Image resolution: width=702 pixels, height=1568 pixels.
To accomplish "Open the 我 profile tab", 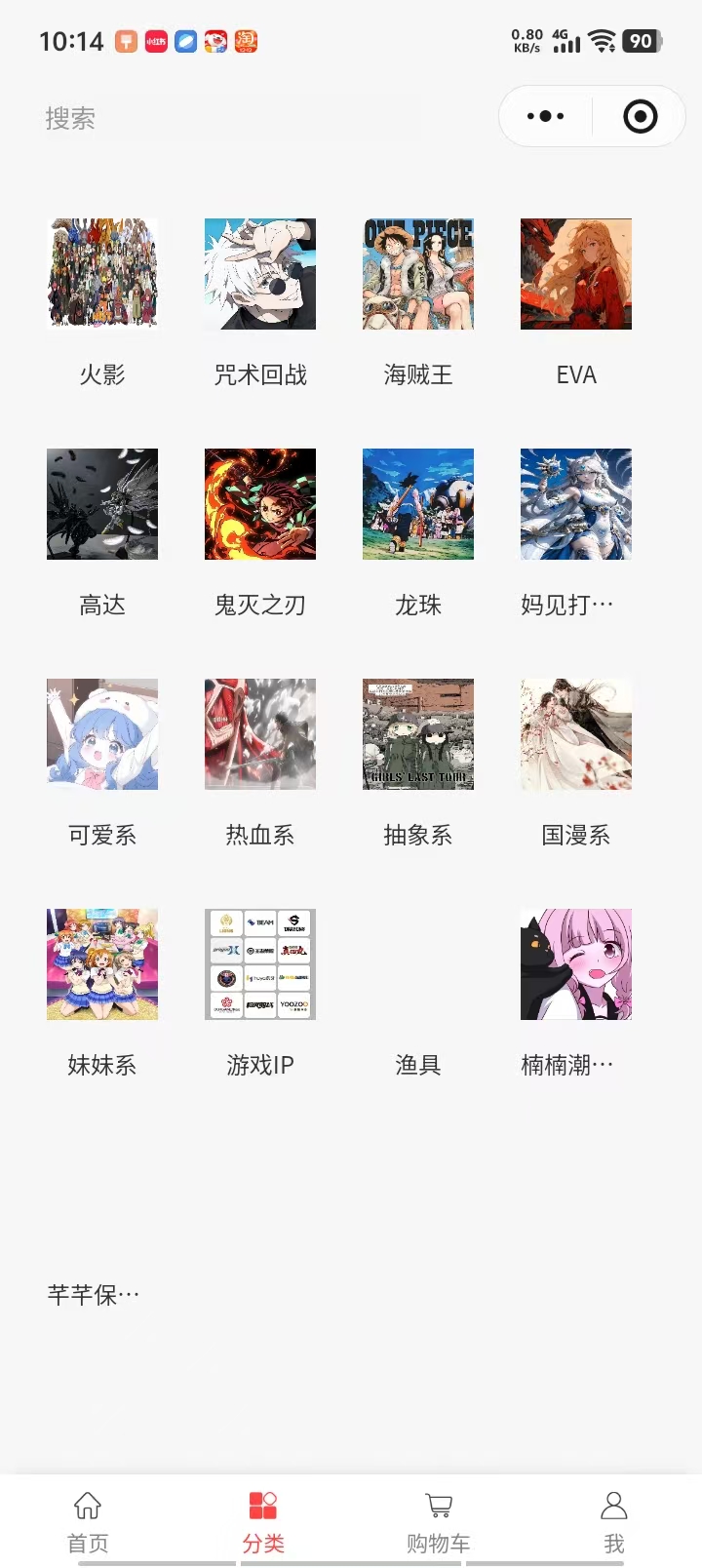I will coord(613,1519).
